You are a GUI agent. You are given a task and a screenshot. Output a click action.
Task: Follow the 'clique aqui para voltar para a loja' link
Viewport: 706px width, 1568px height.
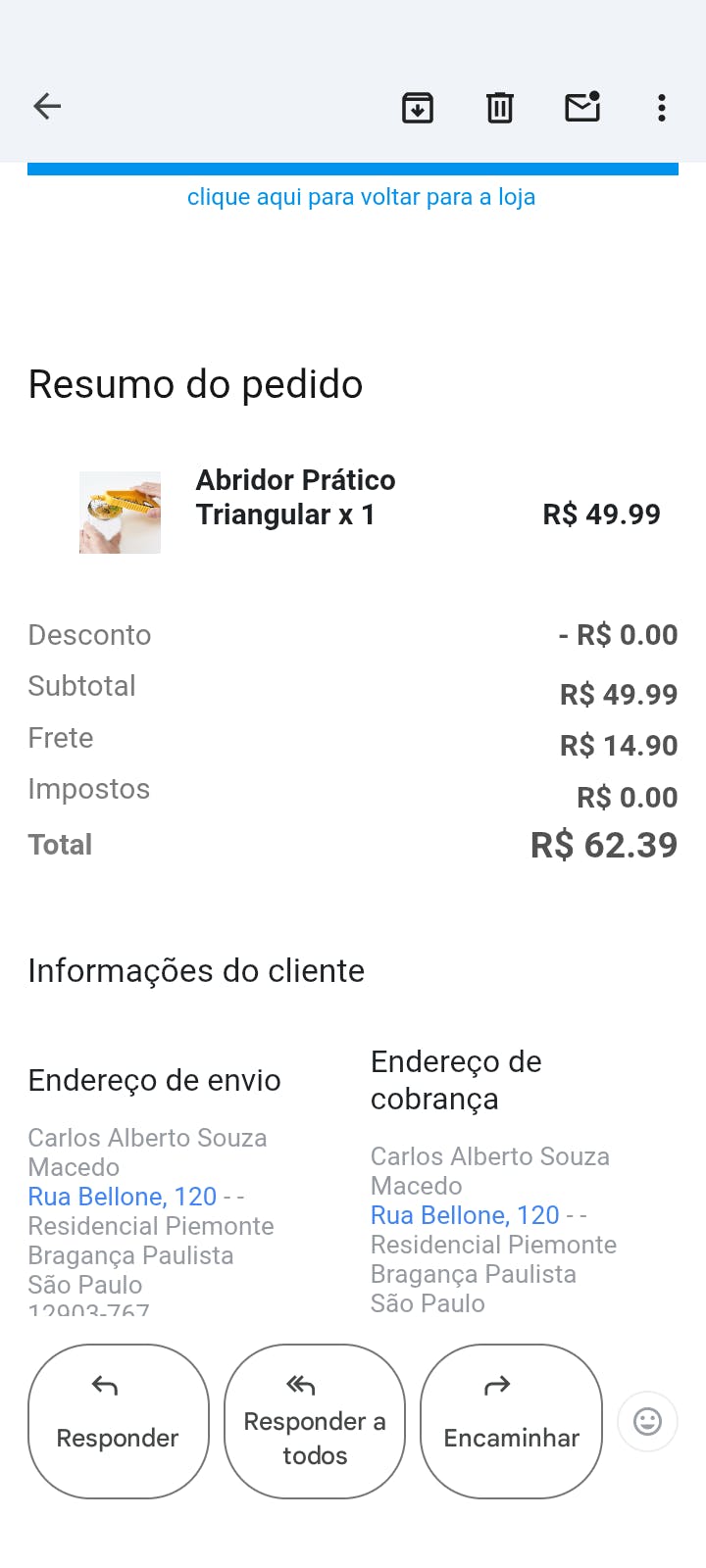click(361, 197)
